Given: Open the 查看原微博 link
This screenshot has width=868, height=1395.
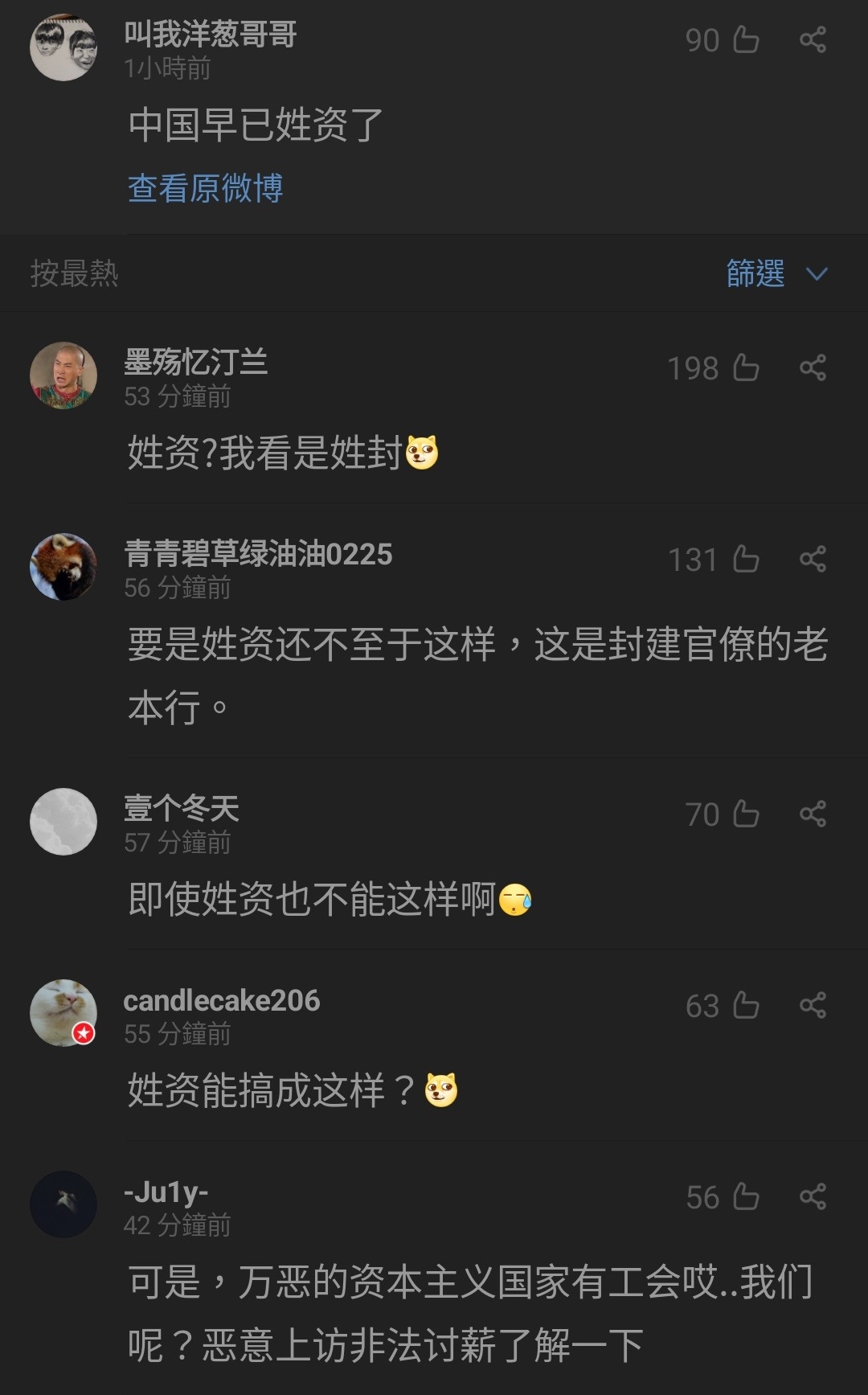Looking at the screenshot, I should click(206, 189).
